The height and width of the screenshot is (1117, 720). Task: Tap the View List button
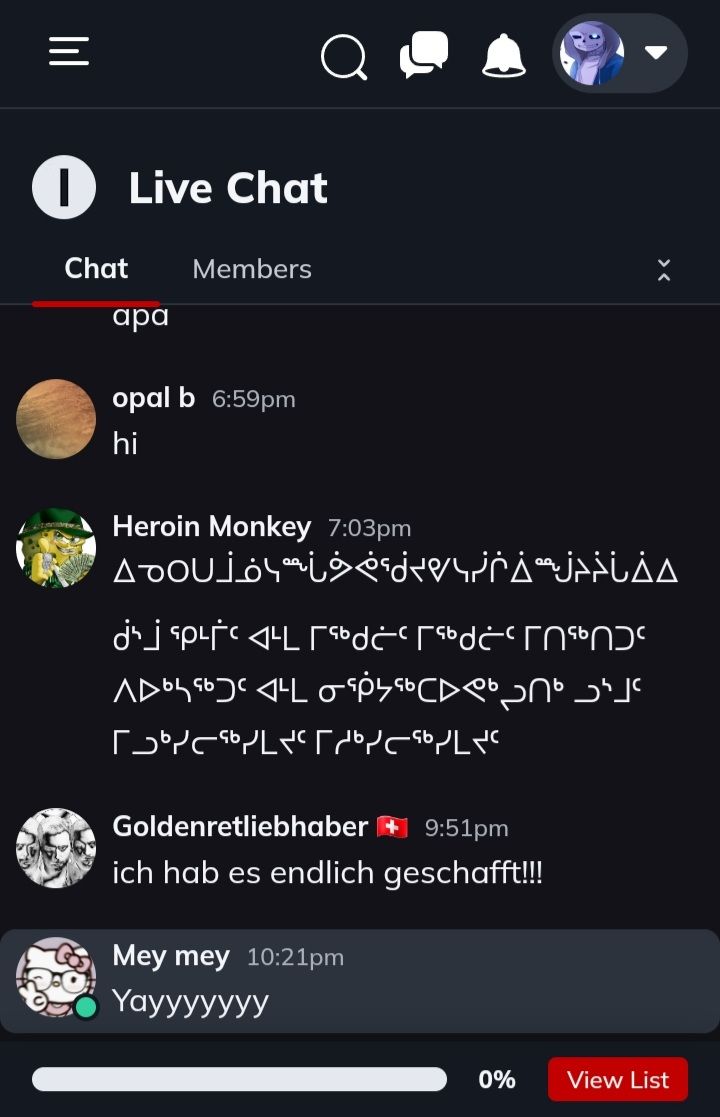click(x=617, y=1080)
